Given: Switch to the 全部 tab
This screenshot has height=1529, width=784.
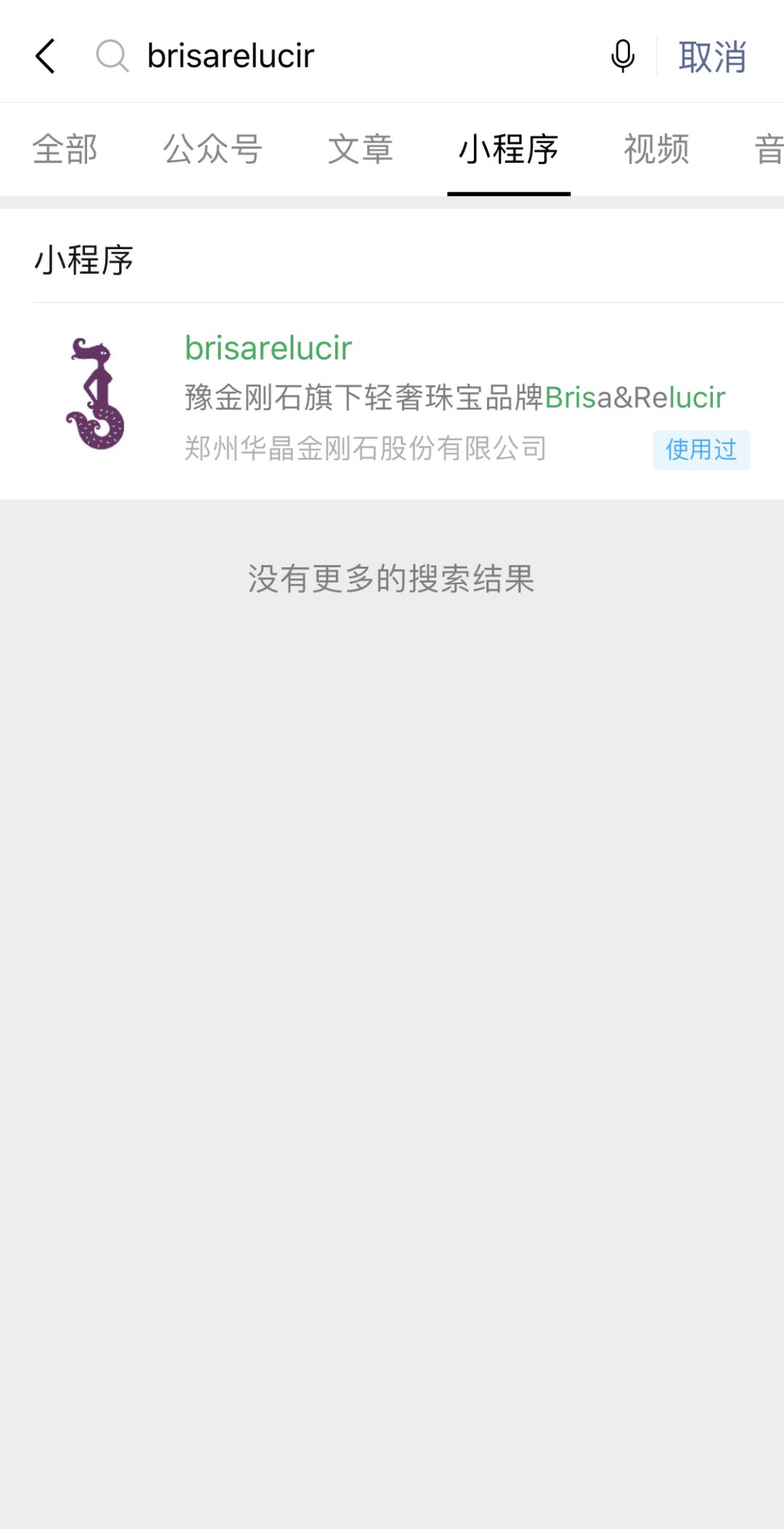Looking at the screenshot, I should 64,150.
